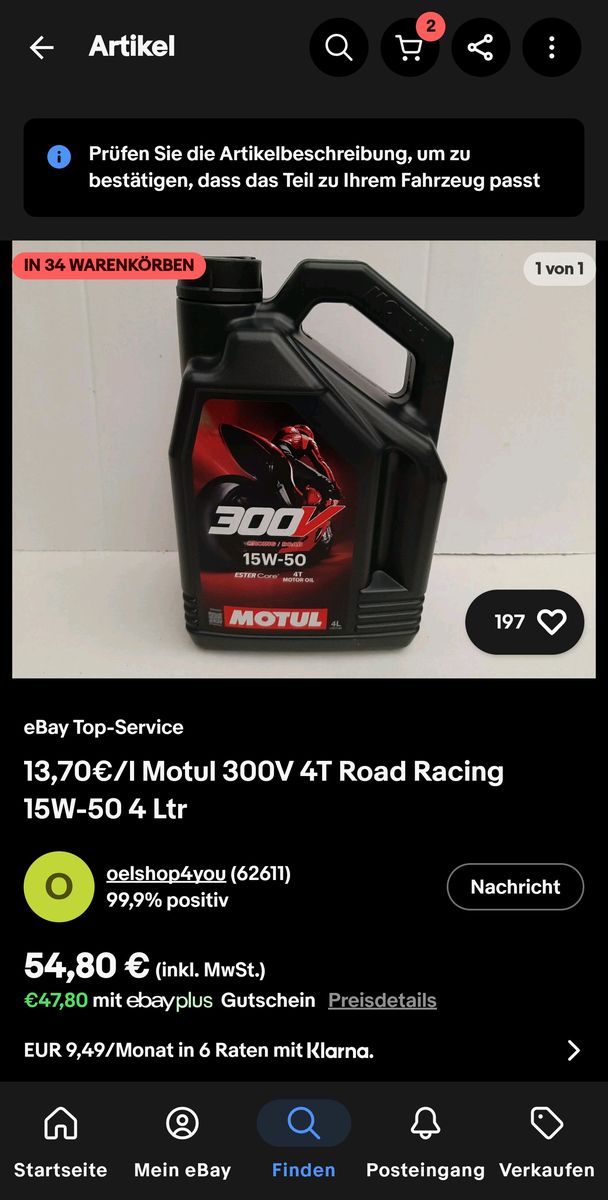This screenshot has height=1200, width=608.
Task: Switch to Mein eBay tab
Action: tap(182, 1140)
